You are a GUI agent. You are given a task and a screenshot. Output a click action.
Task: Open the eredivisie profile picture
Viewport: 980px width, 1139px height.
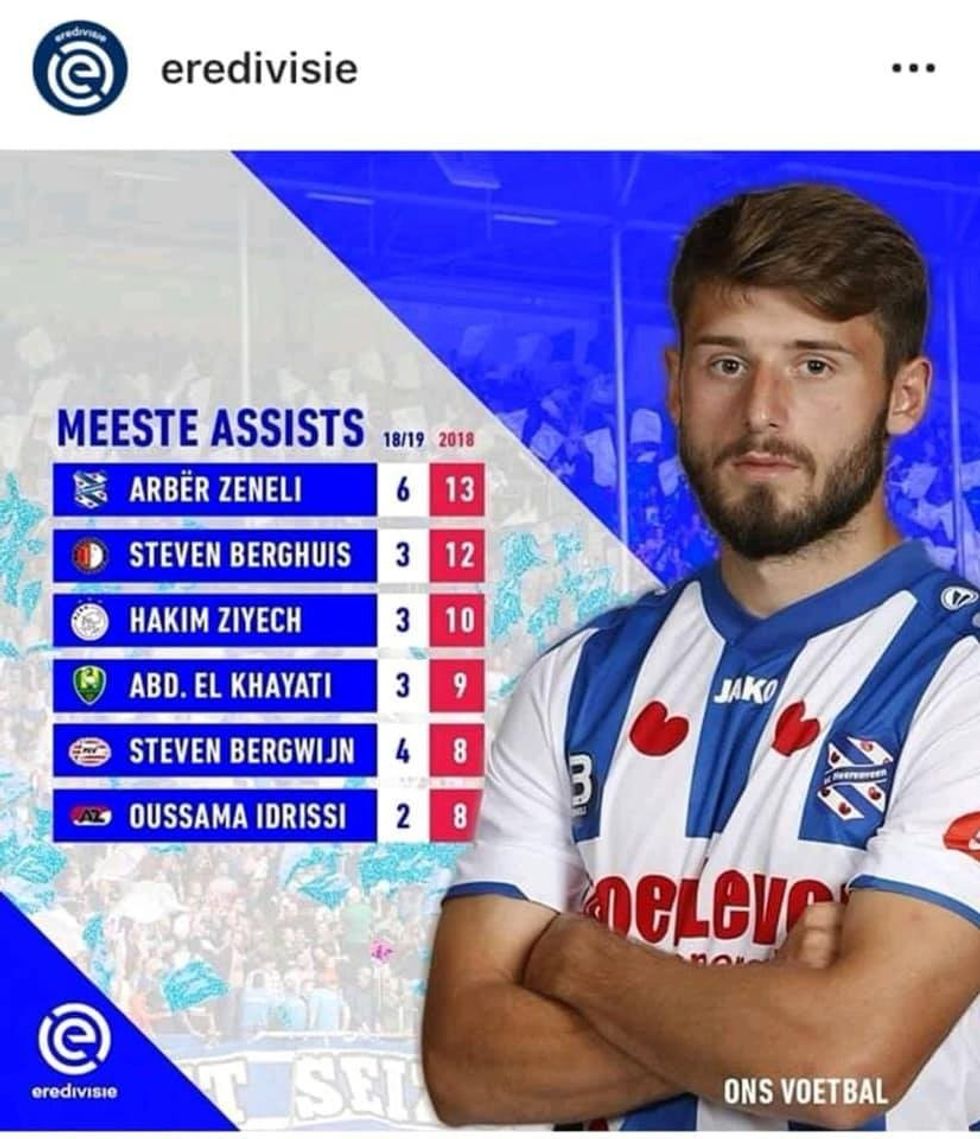point(79,68)
